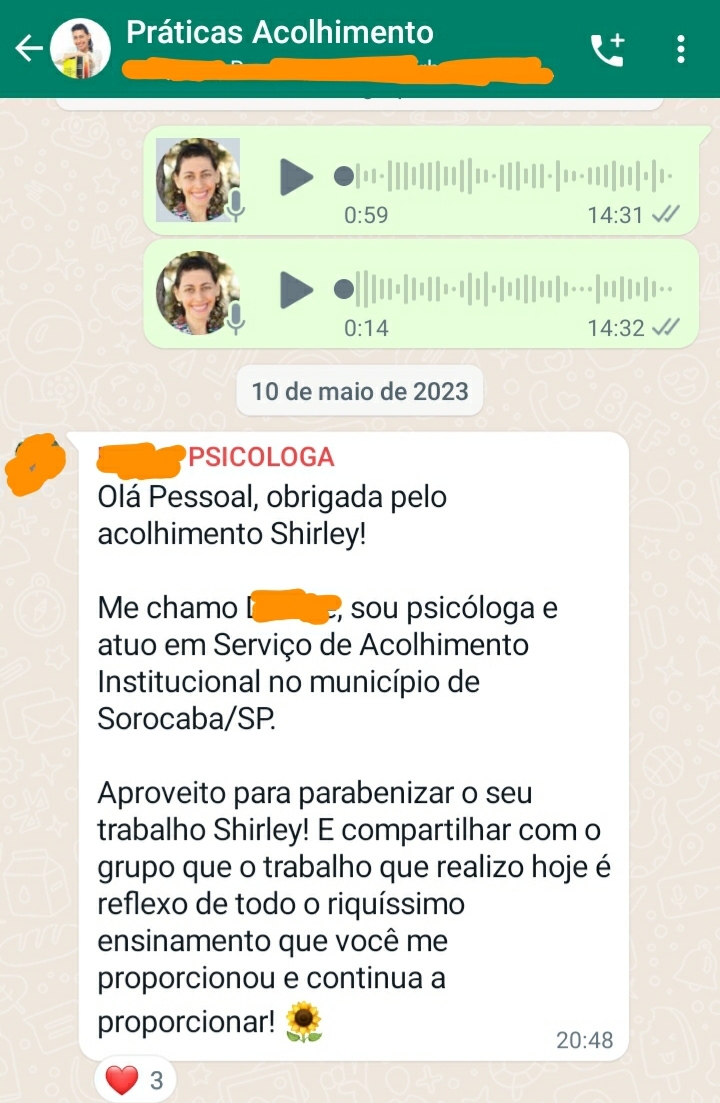Play the 0:14 voice message
This screenshot has height=1103, width=720.
[x=296, y=290]
